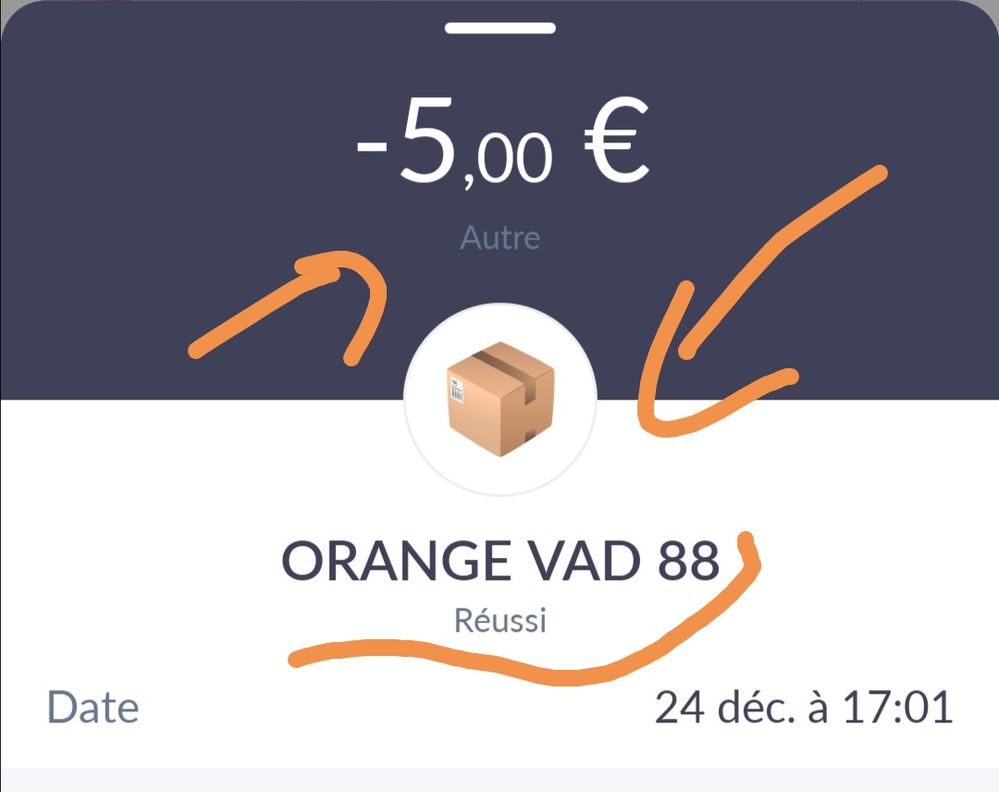Tap the package category icon

tap(499, 399)
